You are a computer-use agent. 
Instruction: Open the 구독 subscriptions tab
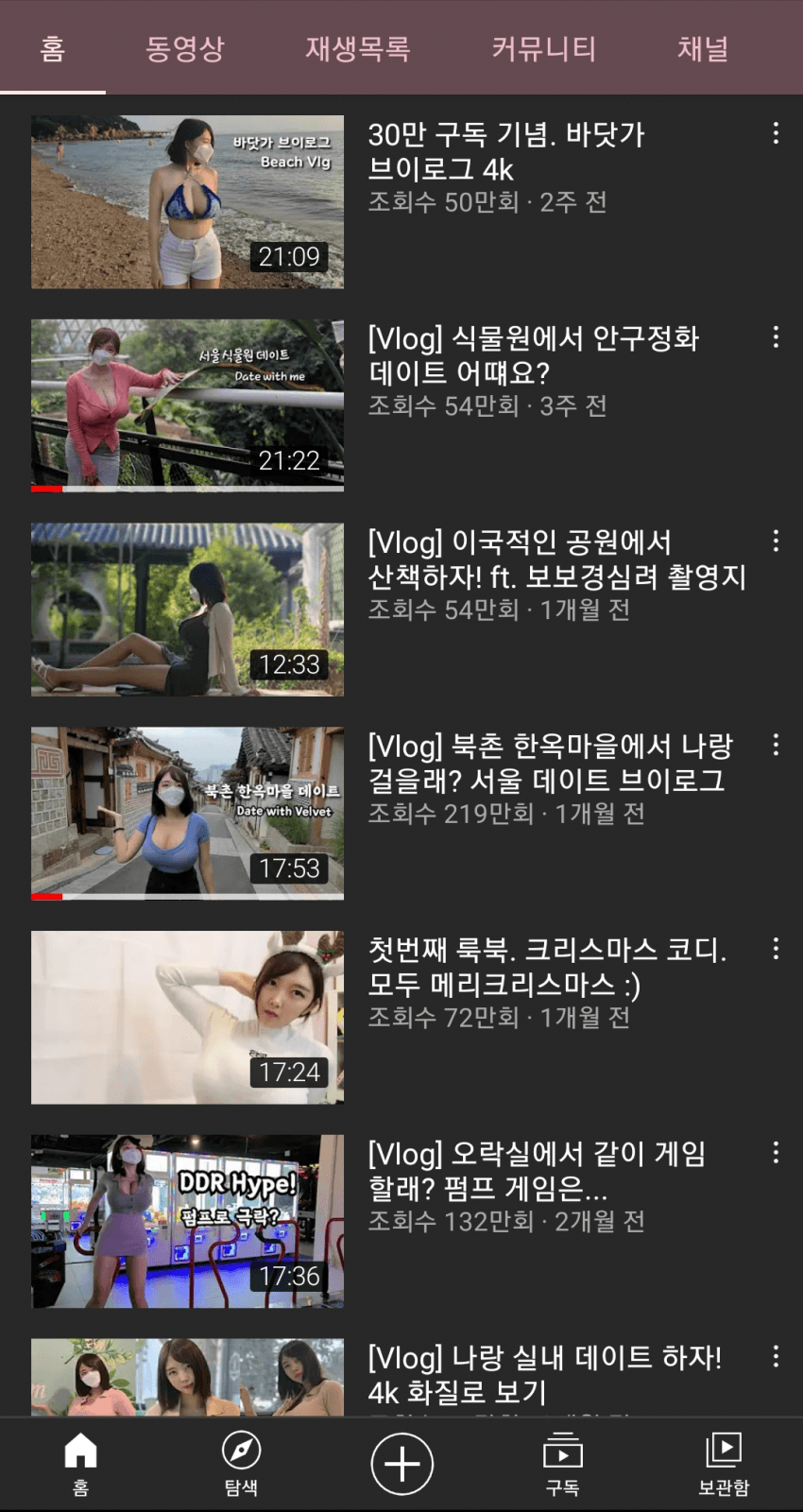pos(562,1463)
